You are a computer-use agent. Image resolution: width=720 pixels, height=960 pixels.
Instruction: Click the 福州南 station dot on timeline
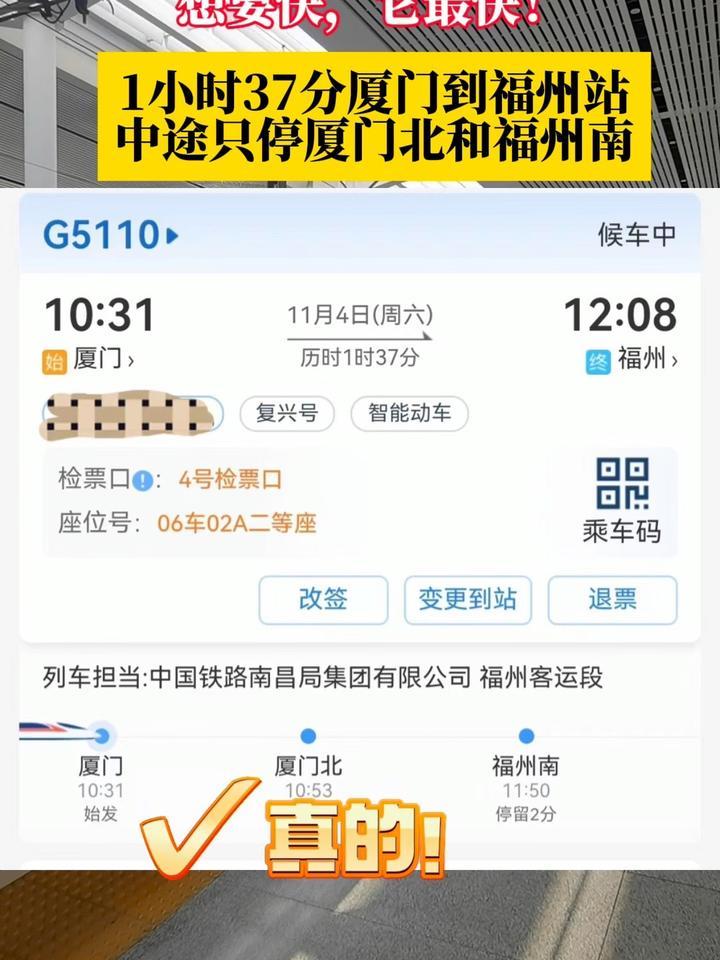tap(524, 737)
